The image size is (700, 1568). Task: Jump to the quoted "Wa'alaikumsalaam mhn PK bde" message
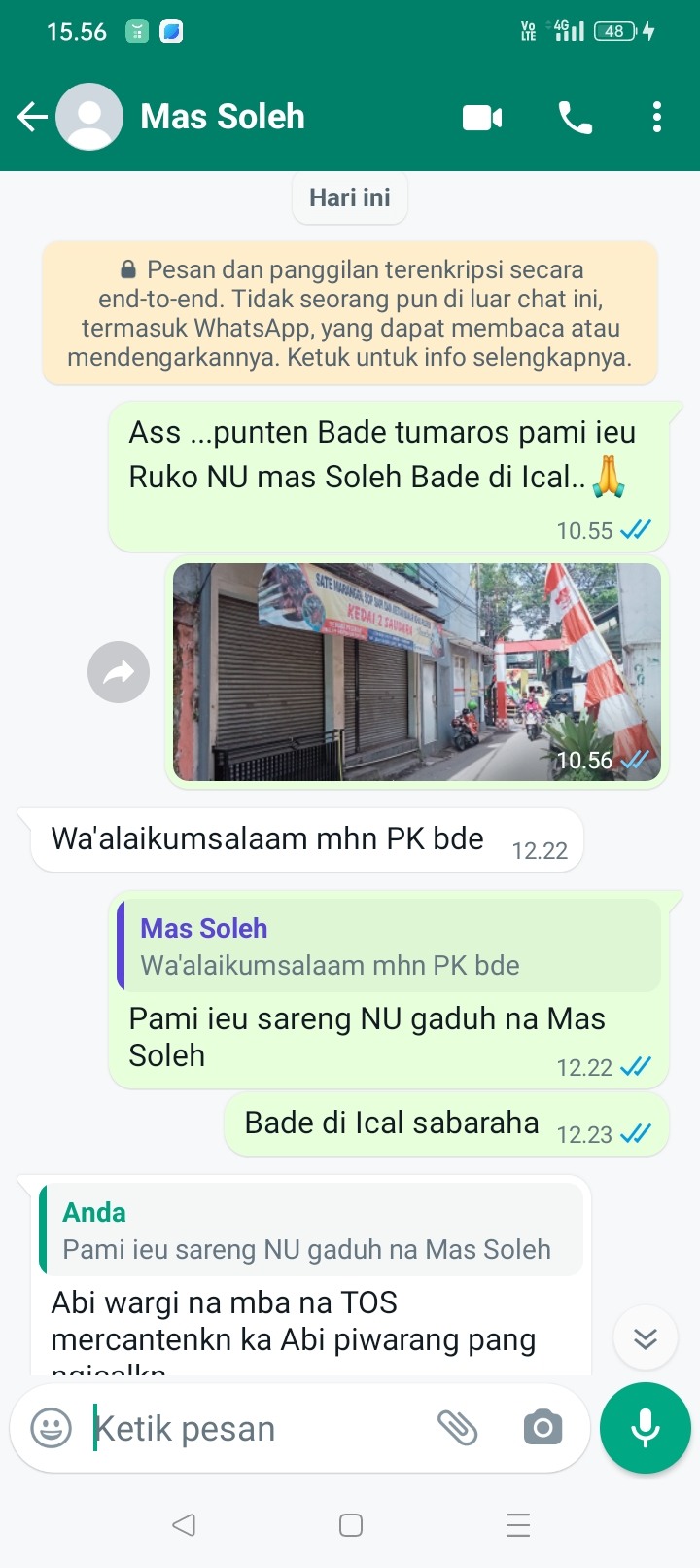click(x=389, y=946)
